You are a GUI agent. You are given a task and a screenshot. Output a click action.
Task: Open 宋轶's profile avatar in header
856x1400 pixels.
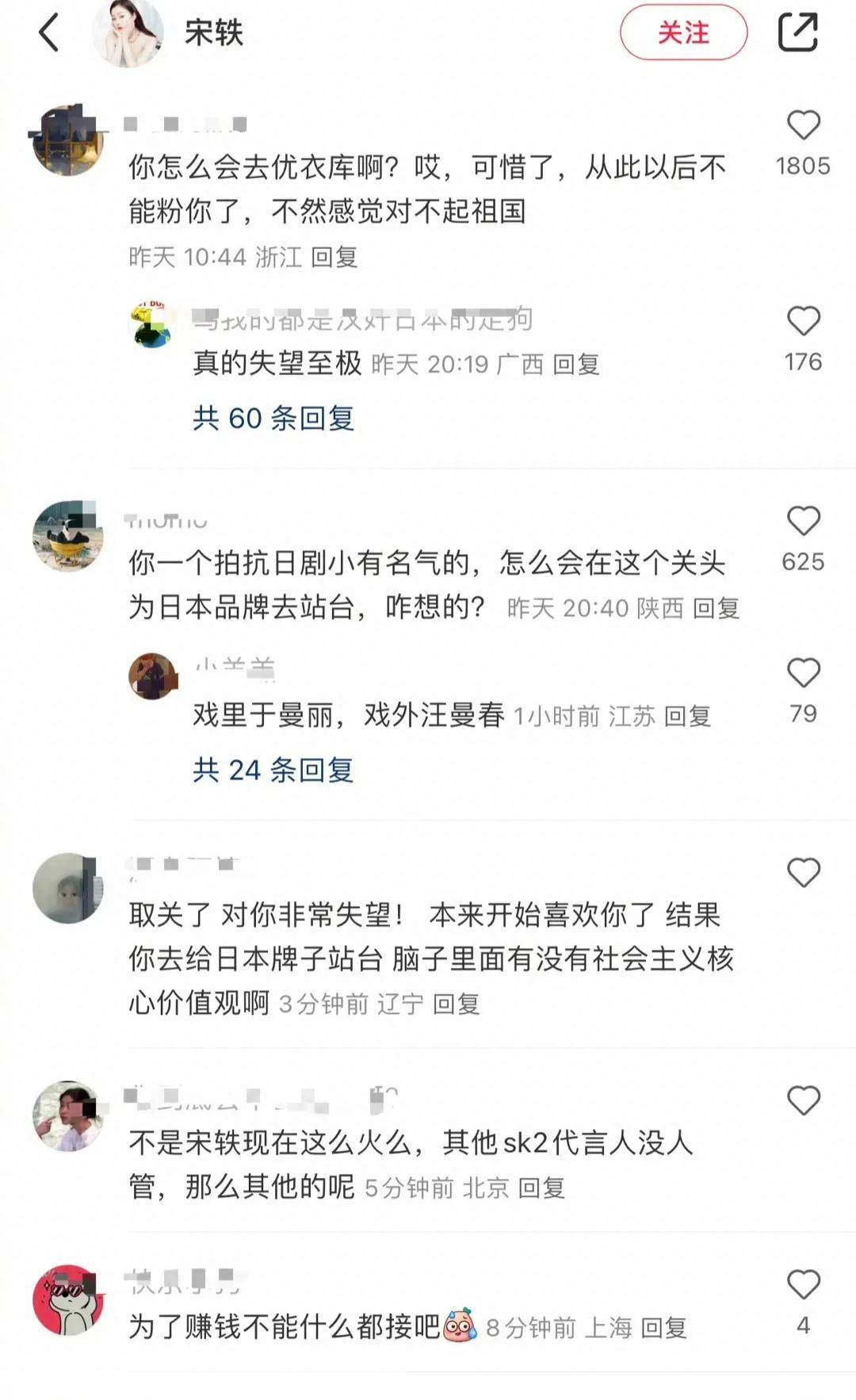(128, 33)
